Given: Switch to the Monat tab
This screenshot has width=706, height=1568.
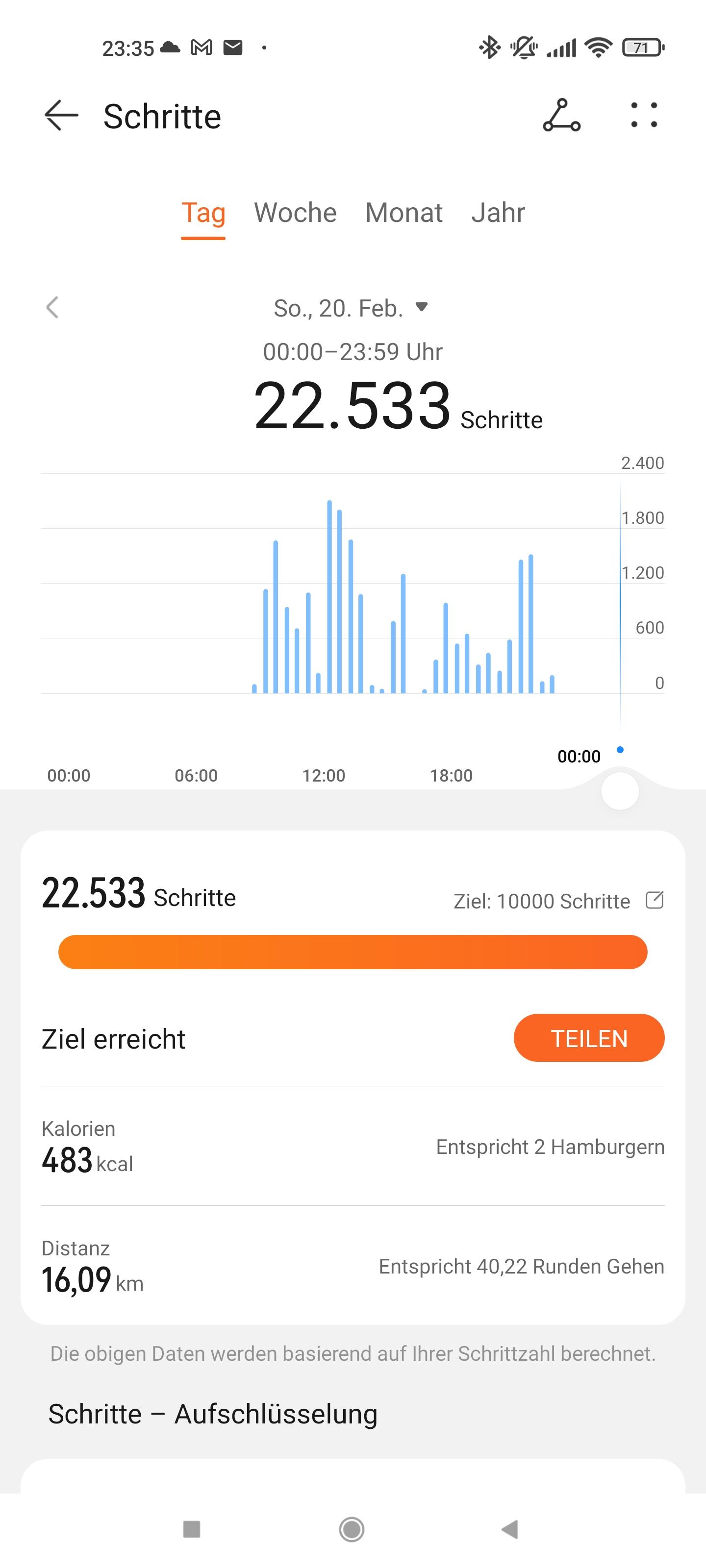Looking at the screenshot, I should pos(404,213).
